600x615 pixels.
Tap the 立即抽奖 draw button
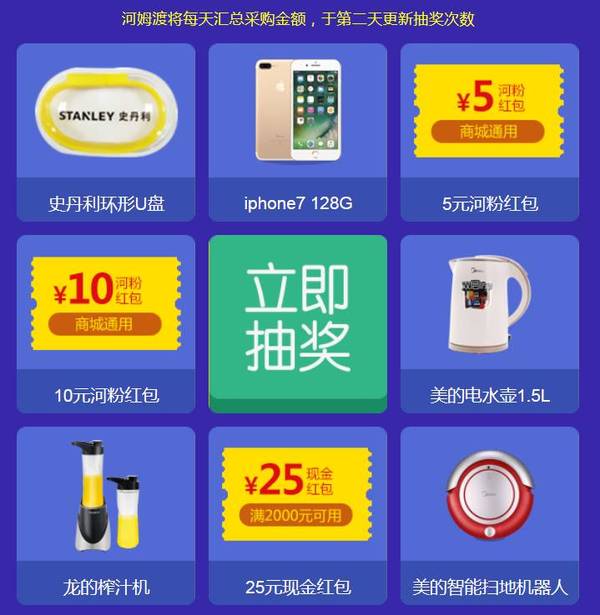tap(297, 320)
